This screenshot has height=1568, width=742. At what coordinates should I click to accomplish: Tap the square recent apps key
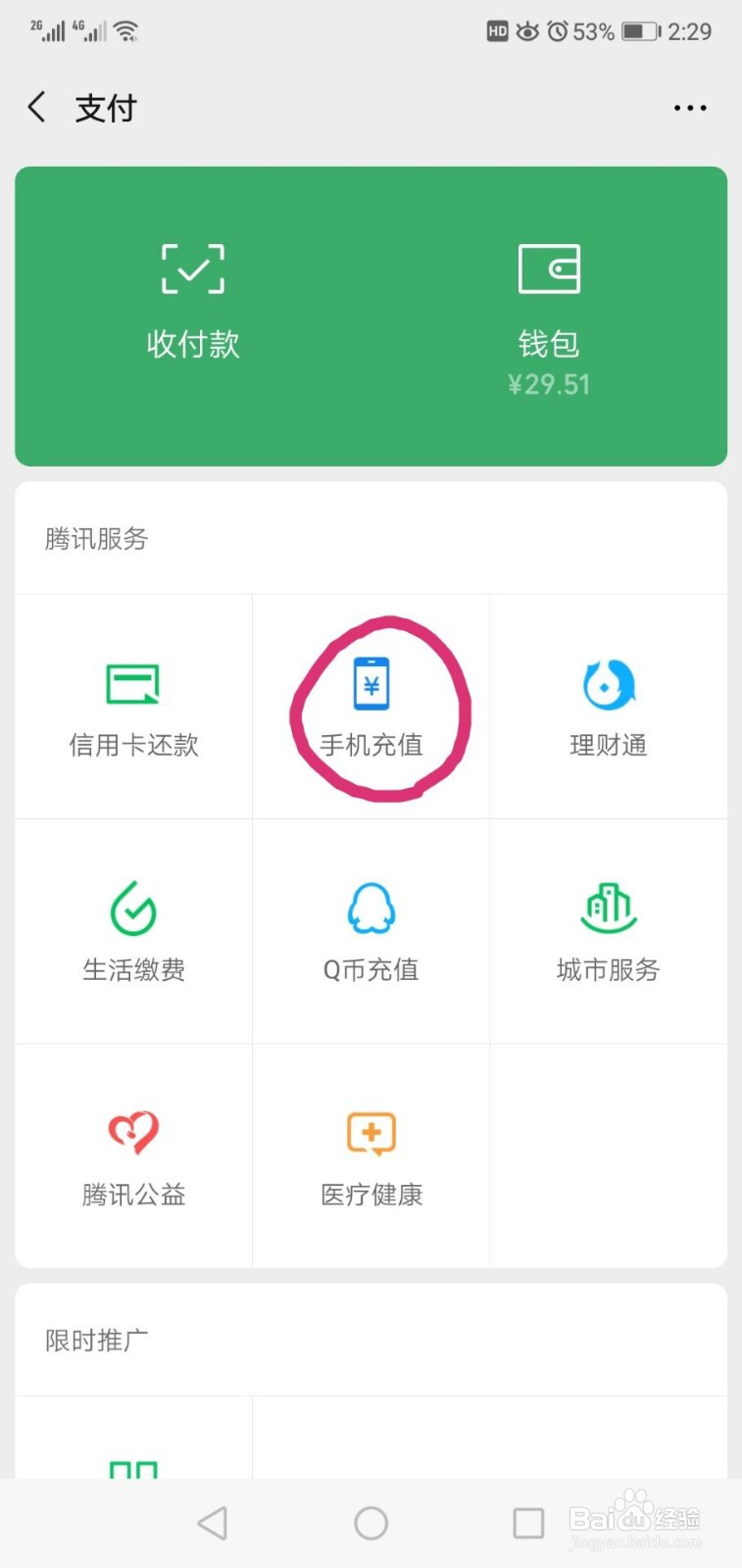click(x=527, y=1523)
